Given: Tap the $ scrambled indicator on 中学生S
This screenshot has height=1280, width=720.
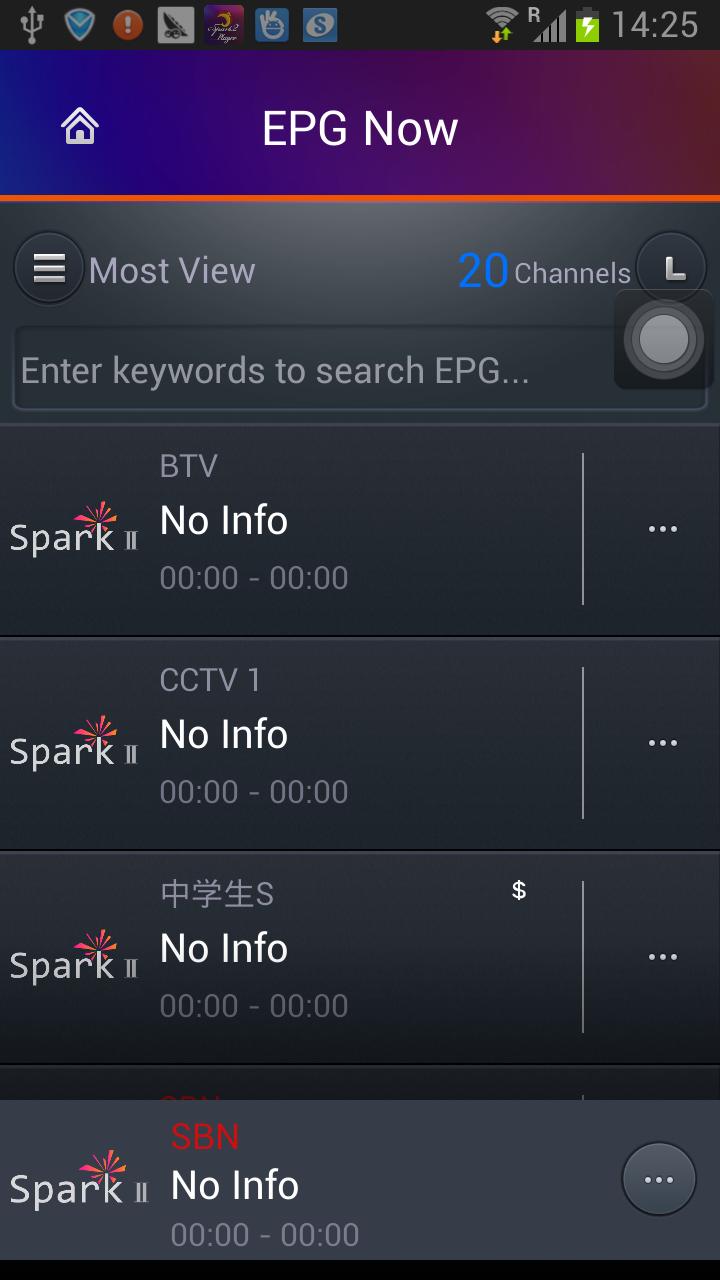Looking at the screenshot, I should coord(518,889).
